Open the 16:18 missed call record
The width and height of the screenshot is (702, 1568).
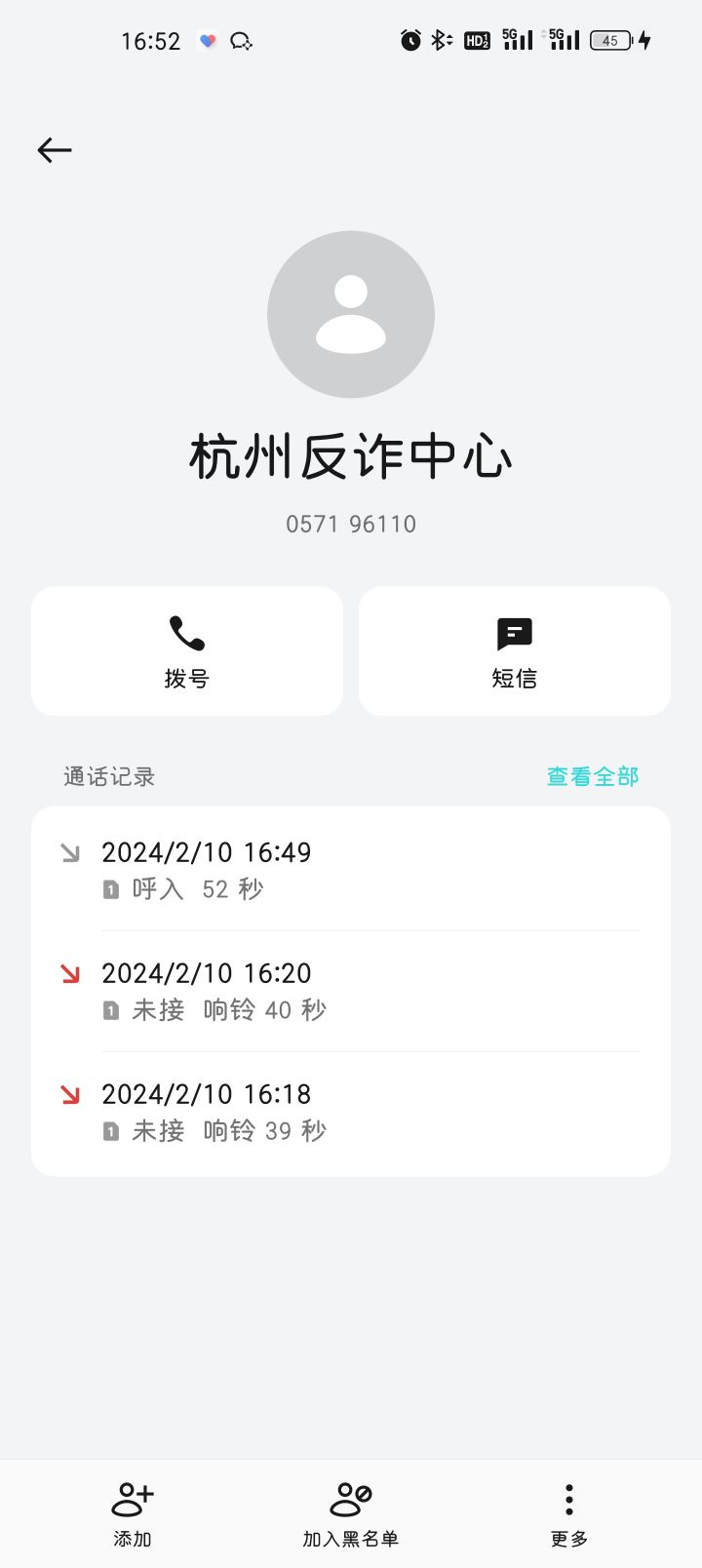coord(351,1112)
